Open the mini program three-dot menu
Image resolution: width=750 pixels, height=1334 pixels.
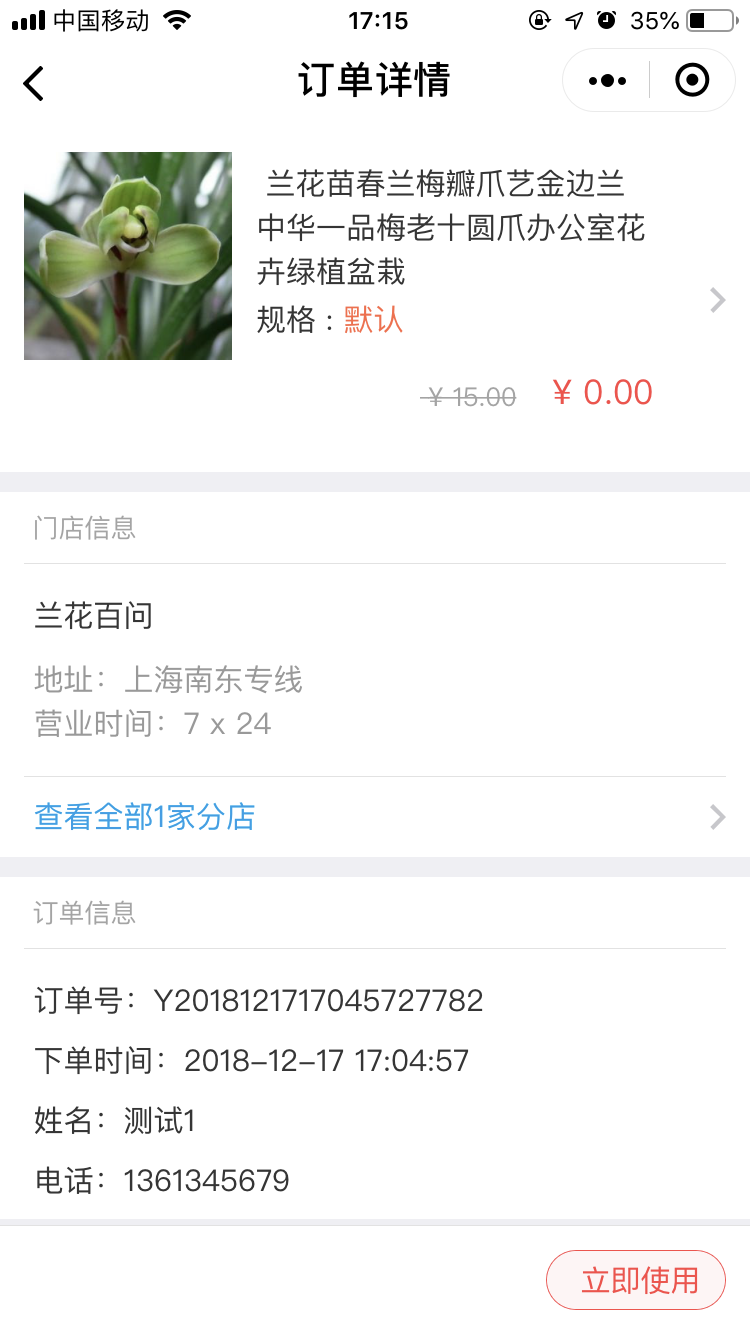[607, 80]
